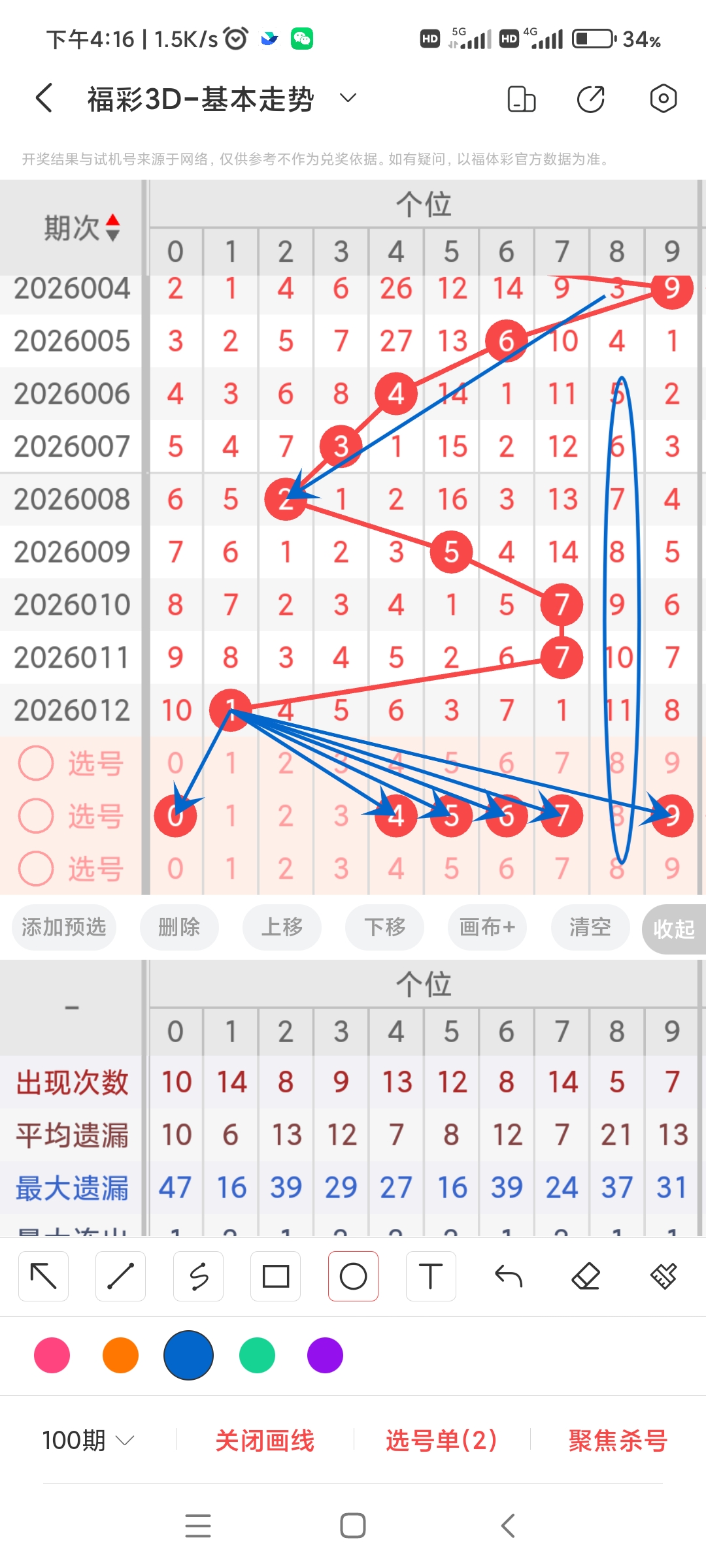
Task: Select the second 选号 radio circle
Action: [36, 815]
